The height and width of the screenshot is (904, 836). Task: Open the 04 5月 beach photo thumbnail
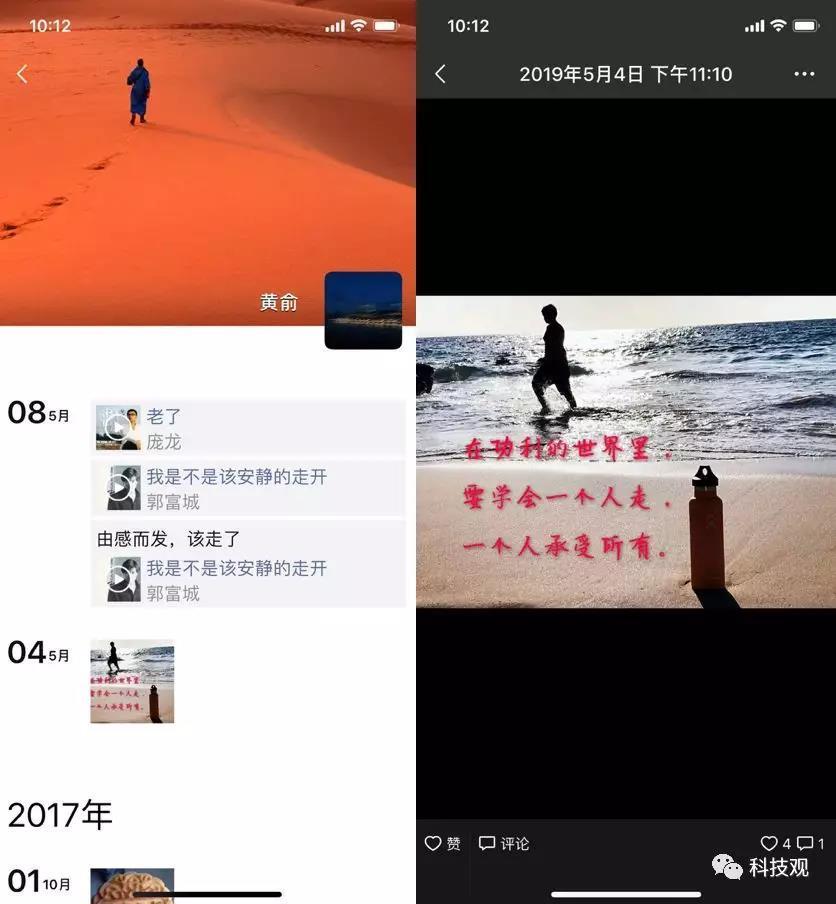coord(132,681)
